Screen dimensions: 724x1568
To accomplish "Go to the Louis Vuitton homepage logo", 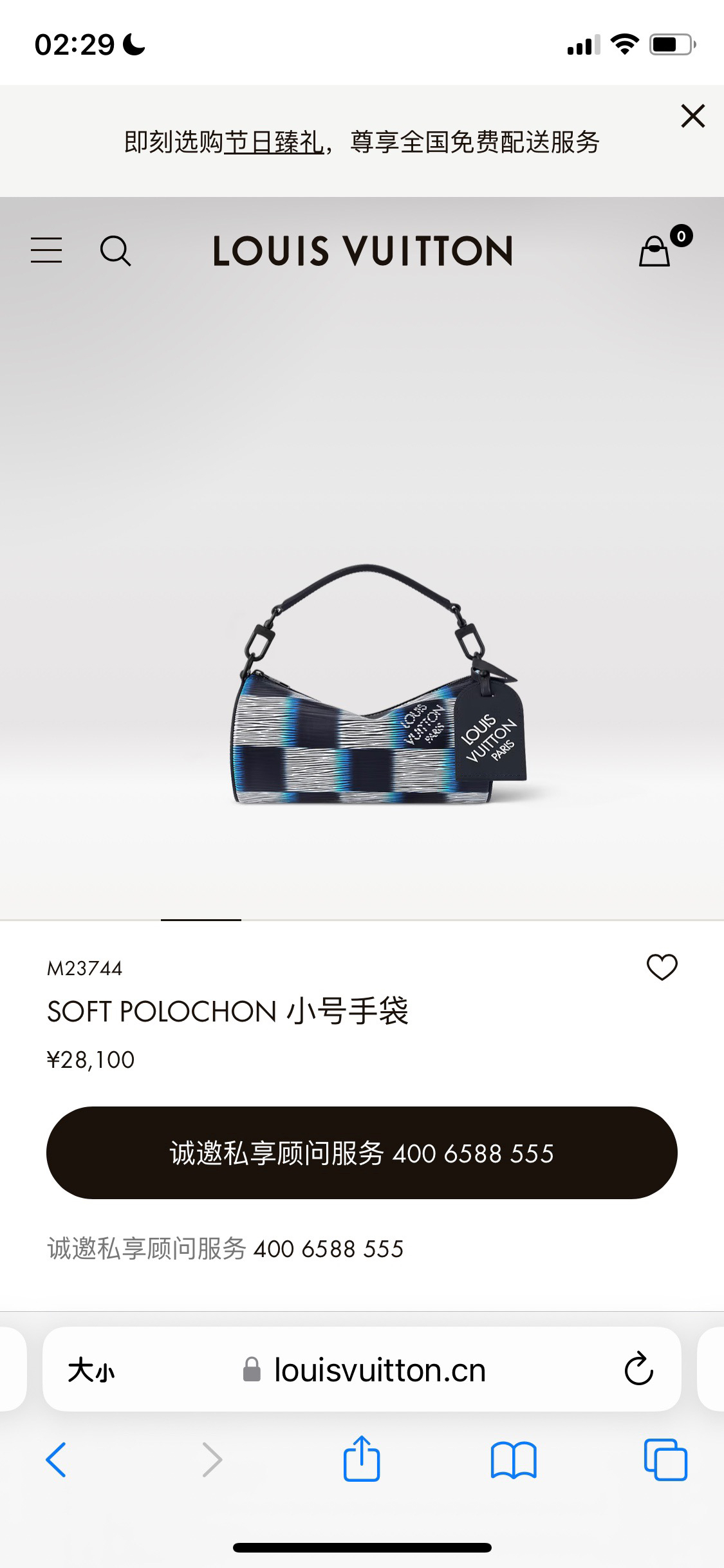I will click(x=362, y=250).
